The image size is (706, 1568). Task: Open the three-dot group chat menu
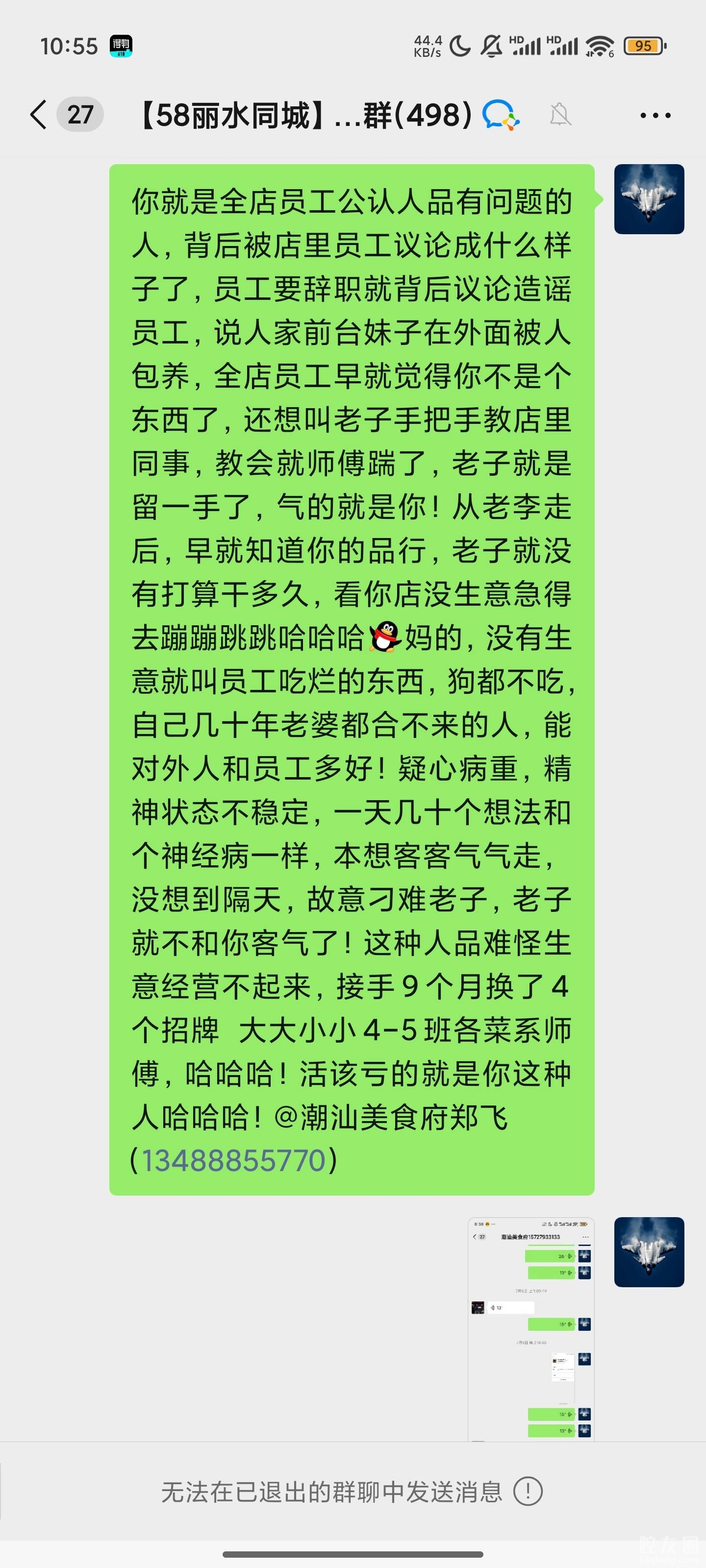point(655,115)
